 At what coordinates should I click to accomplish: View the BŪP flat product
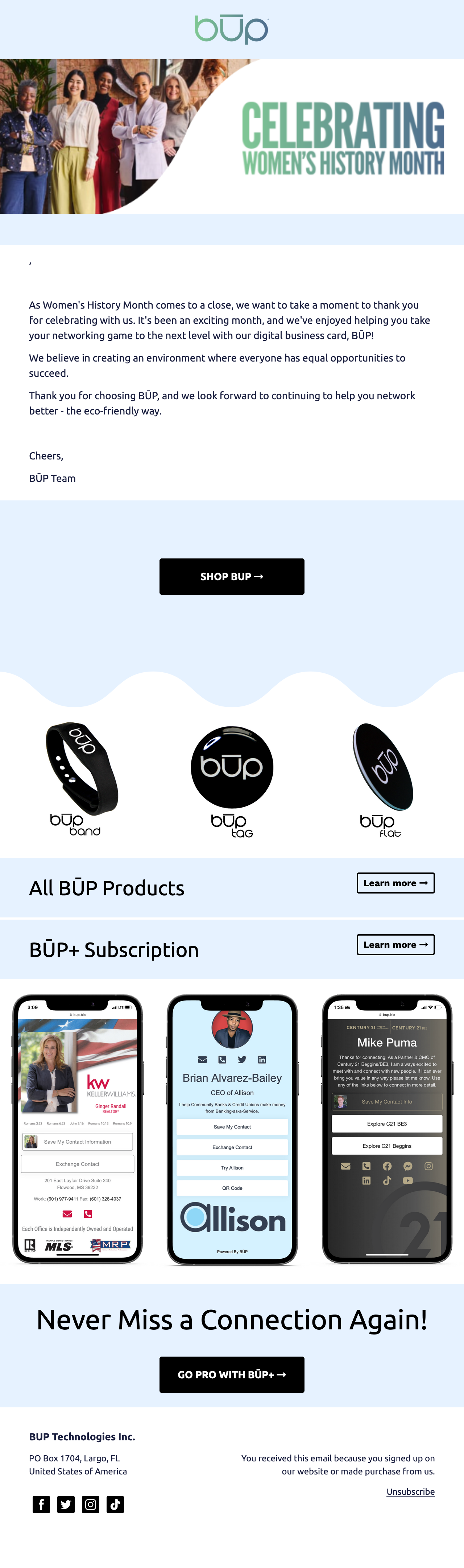[382, 779]
